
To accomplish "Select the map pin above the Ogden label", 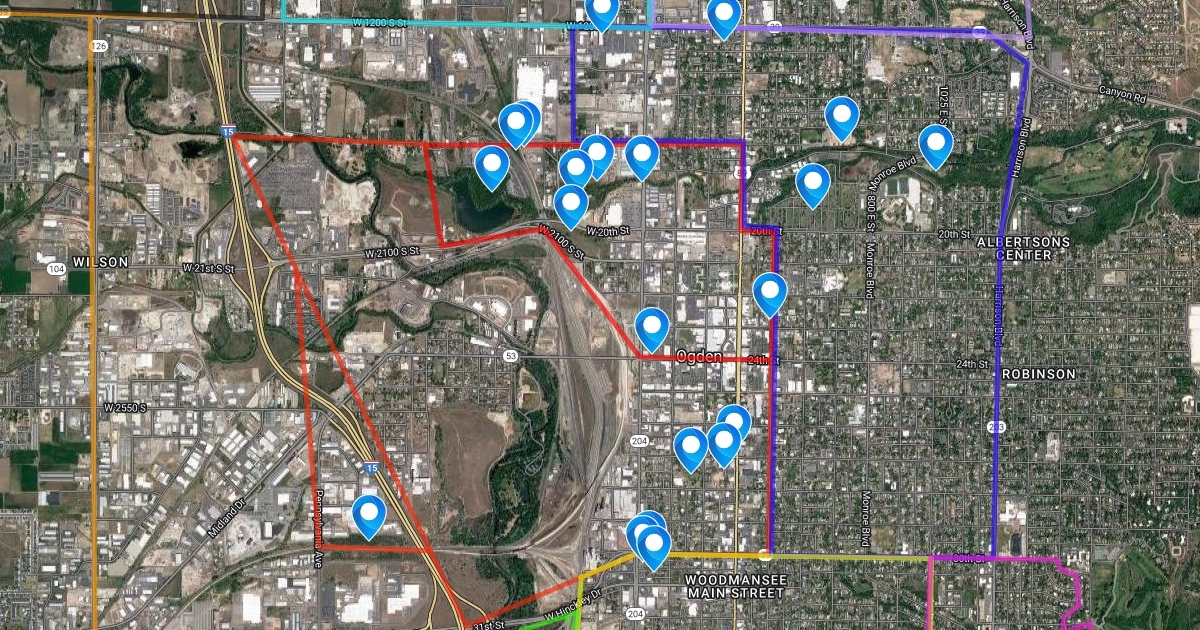I will 652,325.
